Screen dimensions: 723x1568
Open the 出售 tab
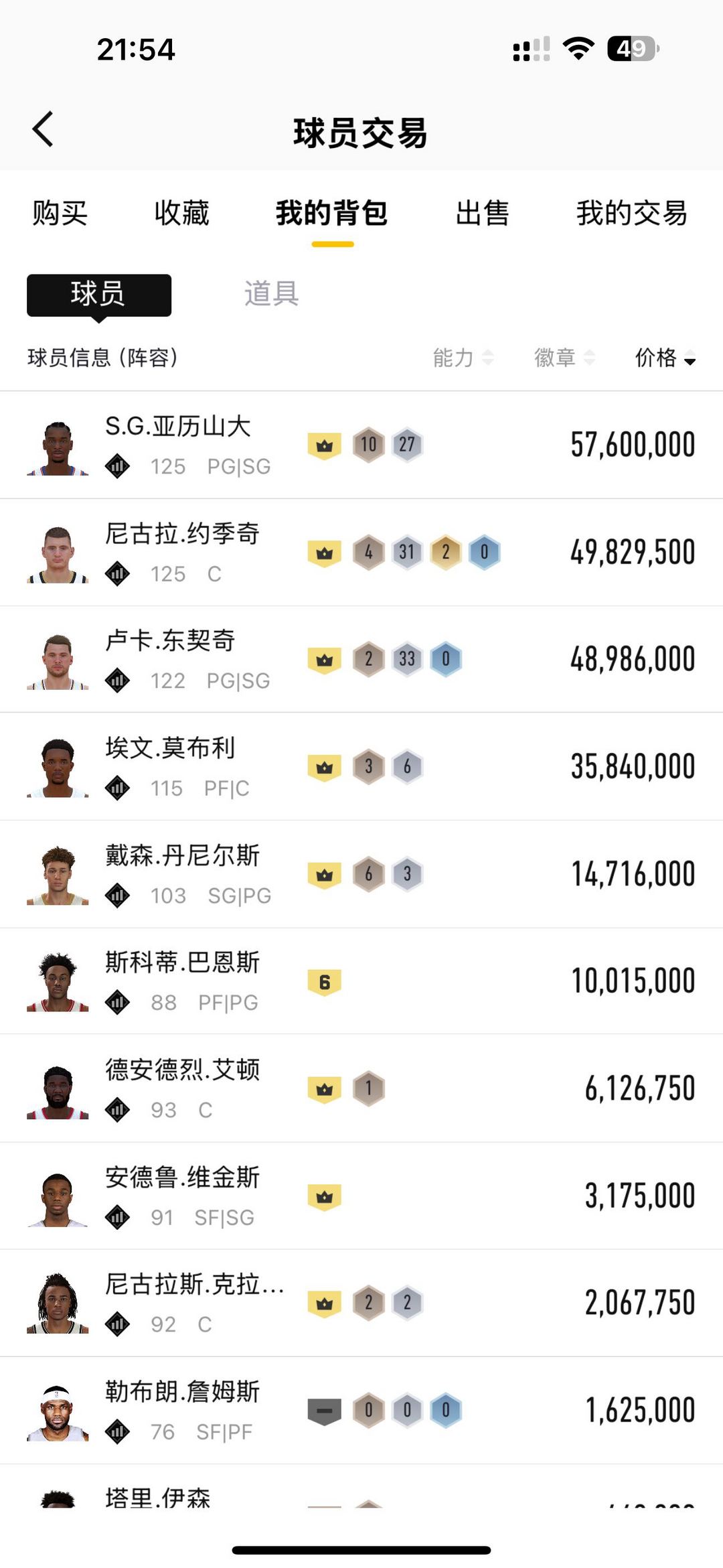click(482, 214)
